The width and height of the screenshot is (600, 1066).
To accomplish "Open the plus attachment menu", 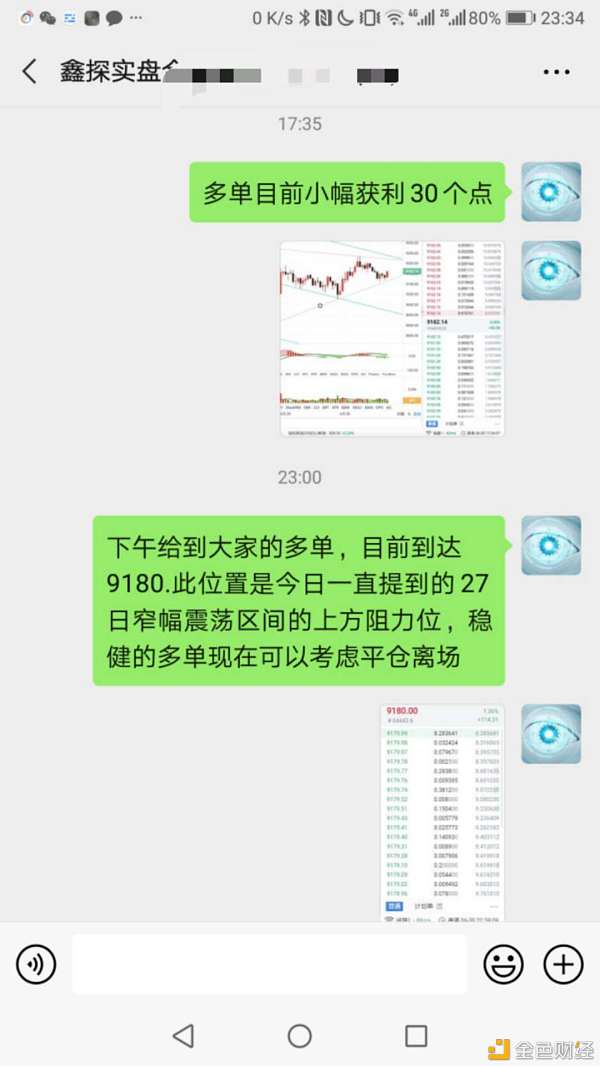I will coord(563,964).
